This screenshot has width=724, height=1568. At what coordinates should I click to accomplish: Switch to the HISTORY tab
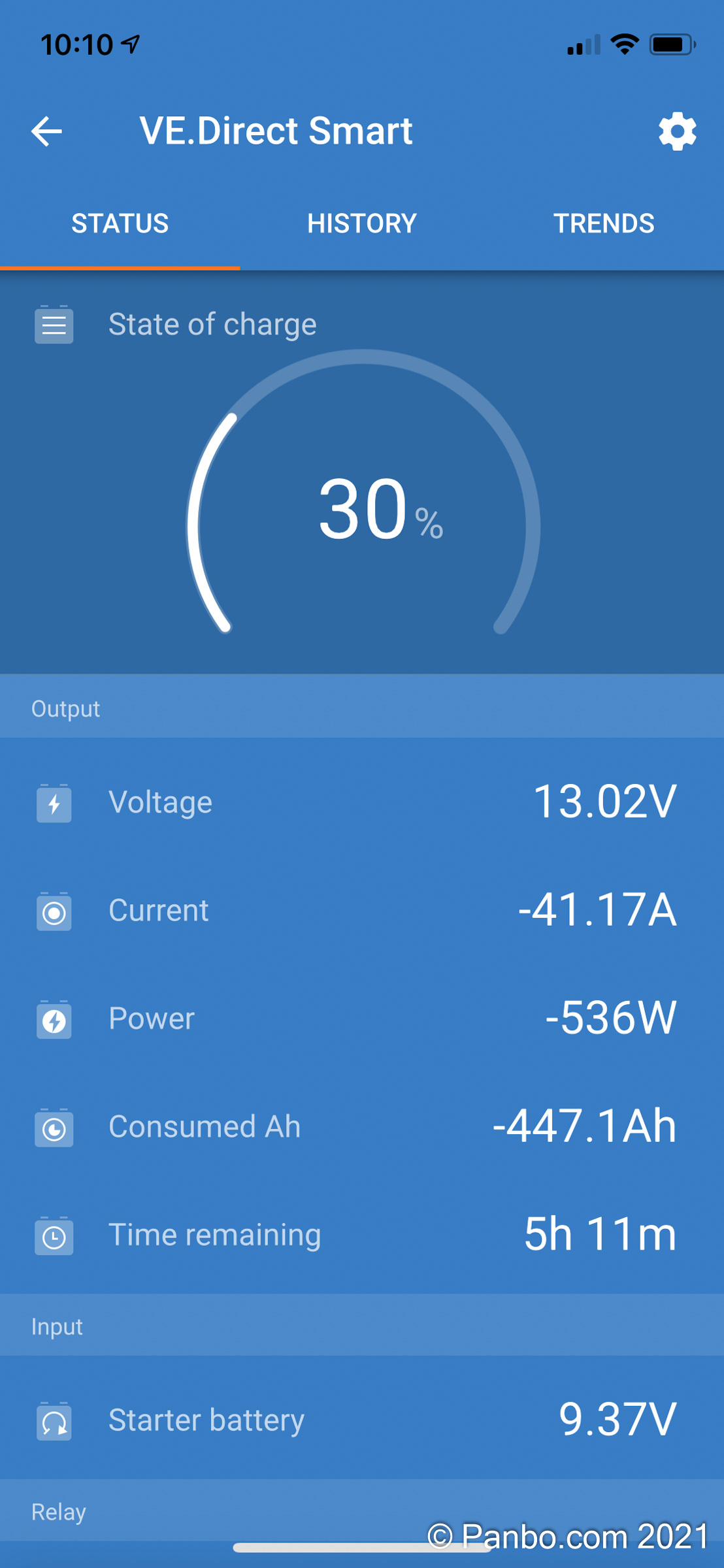click(362, 223)
